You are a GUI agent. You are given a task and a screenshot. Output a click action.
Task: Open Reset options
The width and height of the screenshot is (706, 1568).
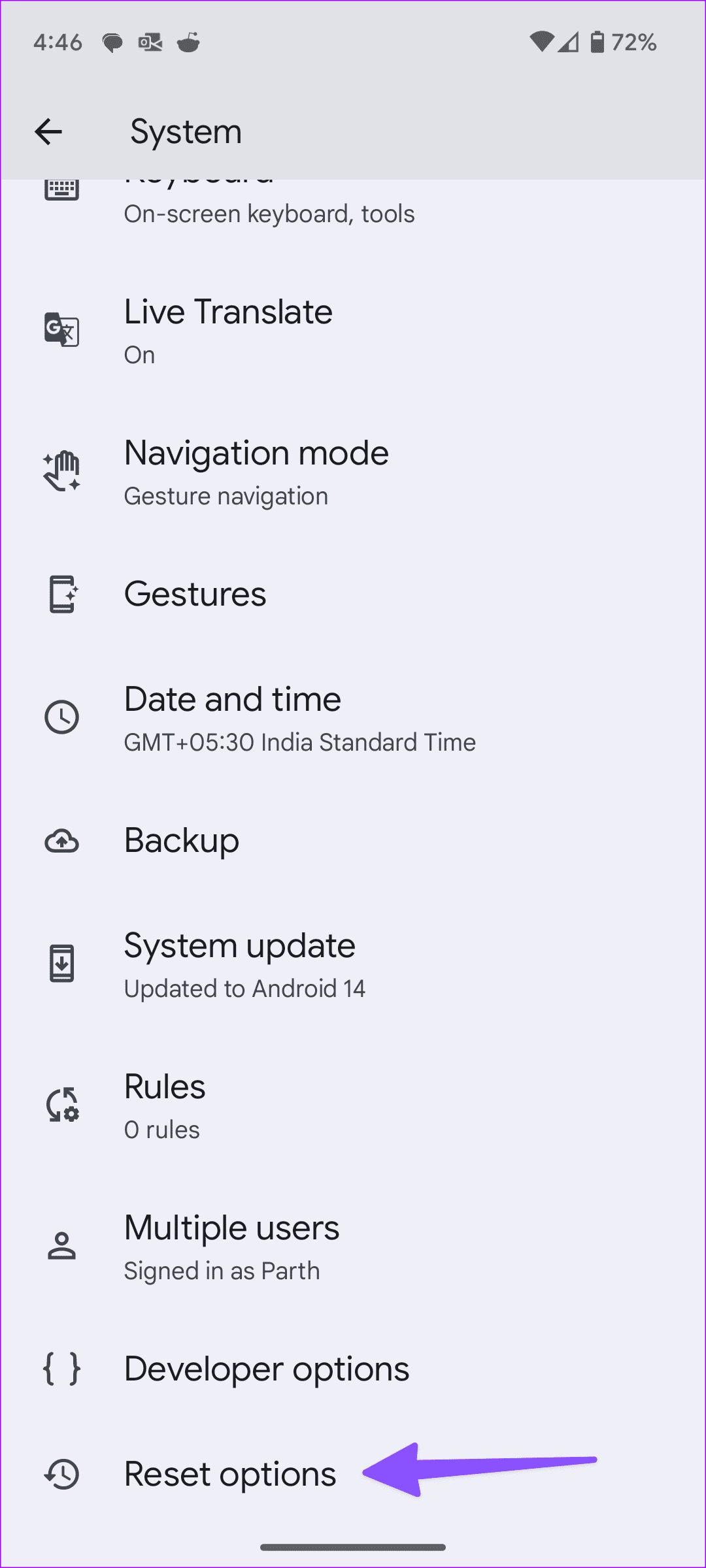(x=229, y=1475)
